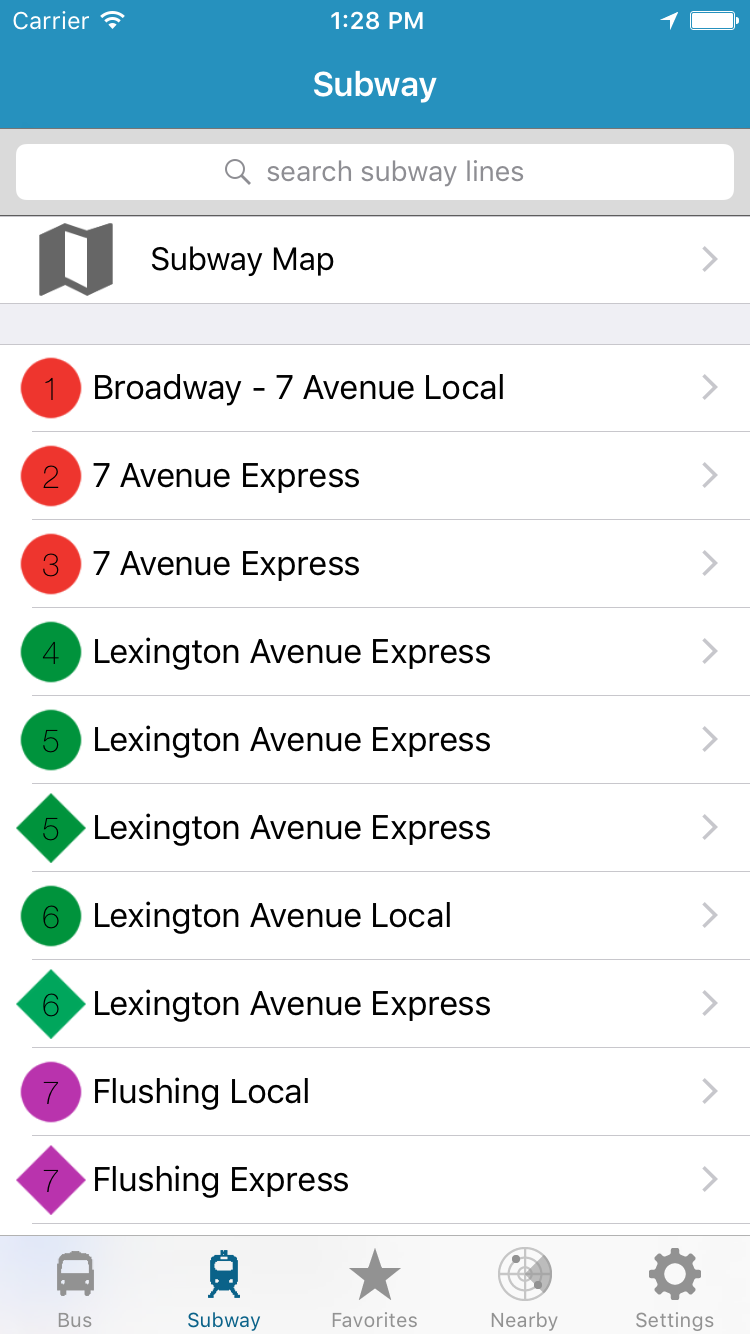Screen dimensions: 750x1334
Task: Tap the search subway lines field
Action: [x=375, y=172]
